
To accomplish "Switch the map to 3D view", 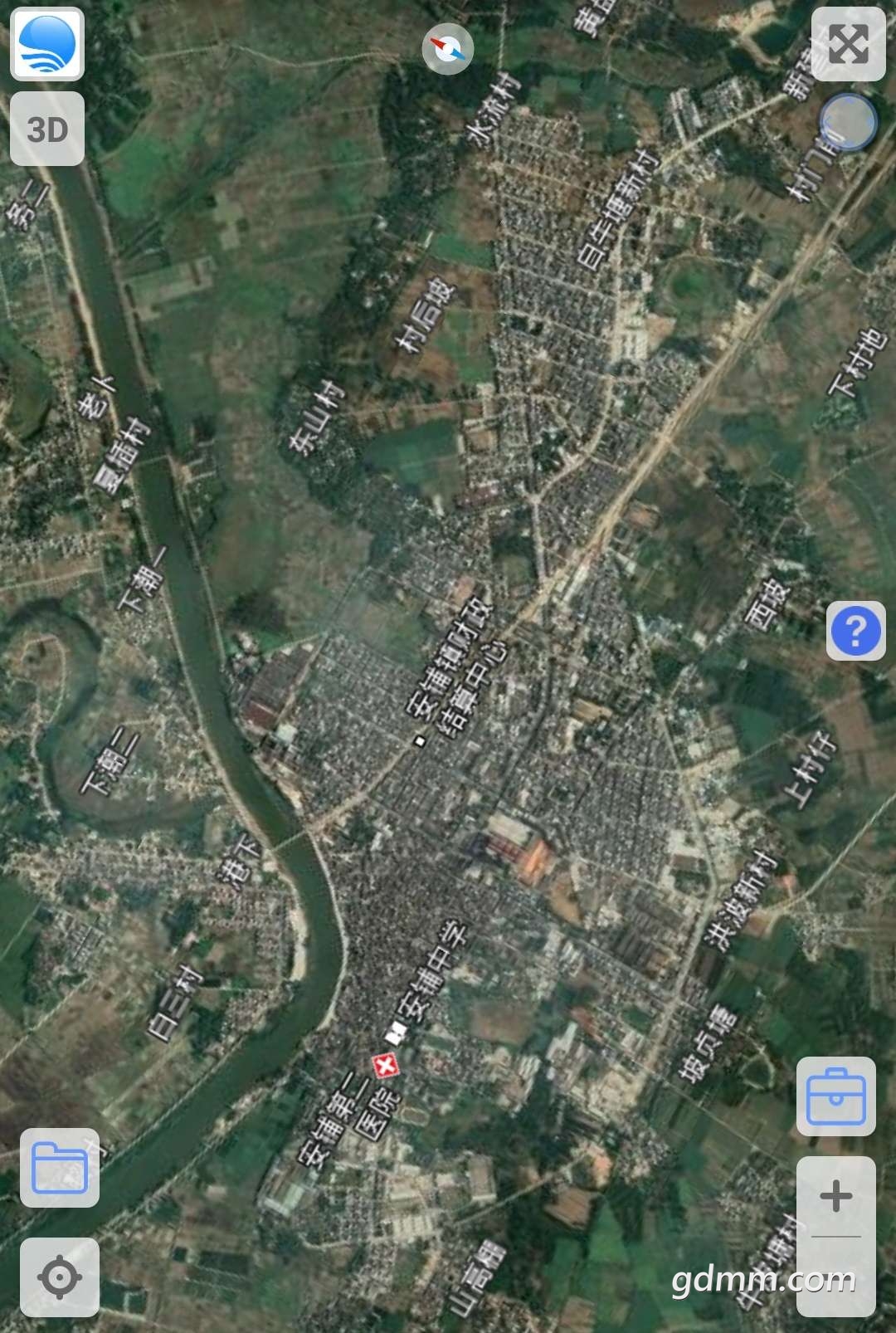I will tap(47, 129).
